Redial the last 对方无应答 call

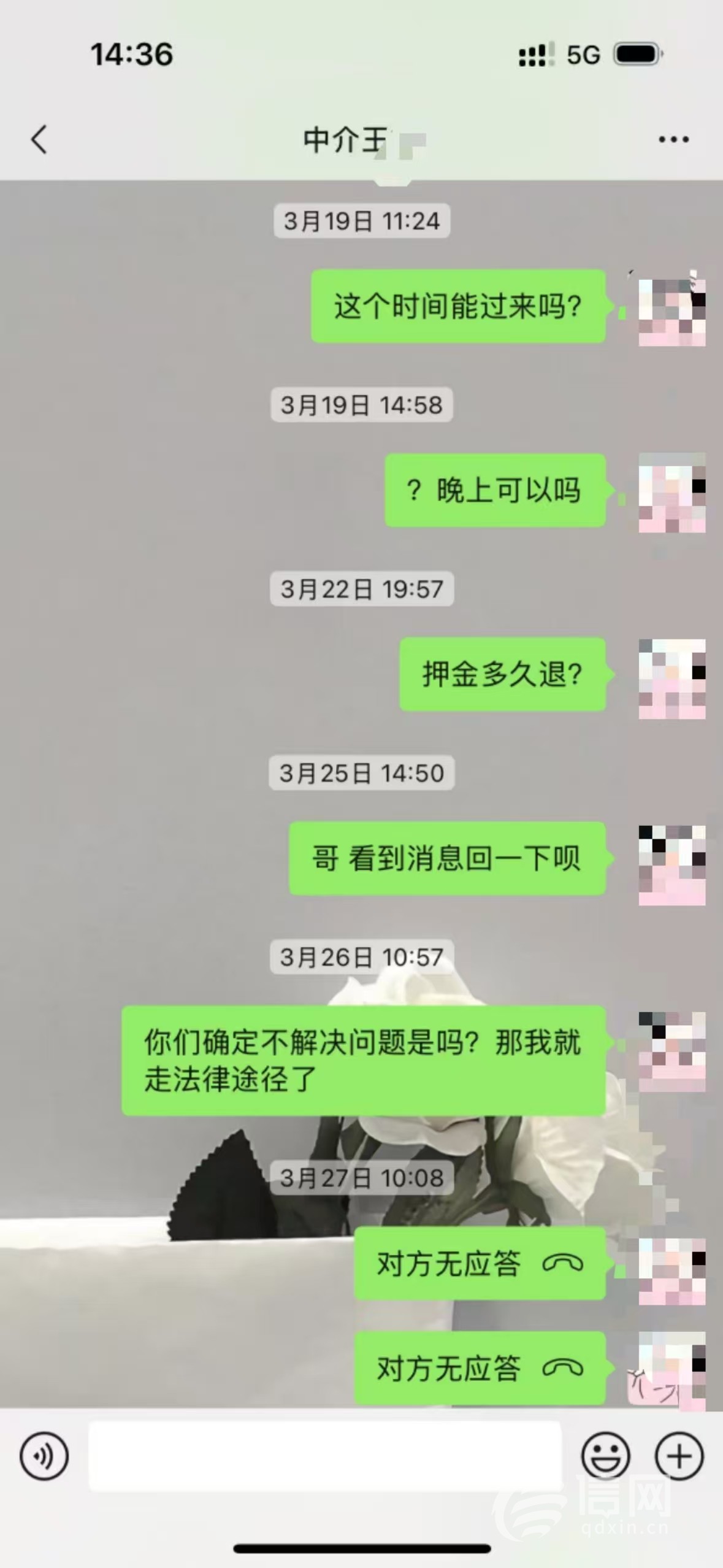[x=480, y=1368]
